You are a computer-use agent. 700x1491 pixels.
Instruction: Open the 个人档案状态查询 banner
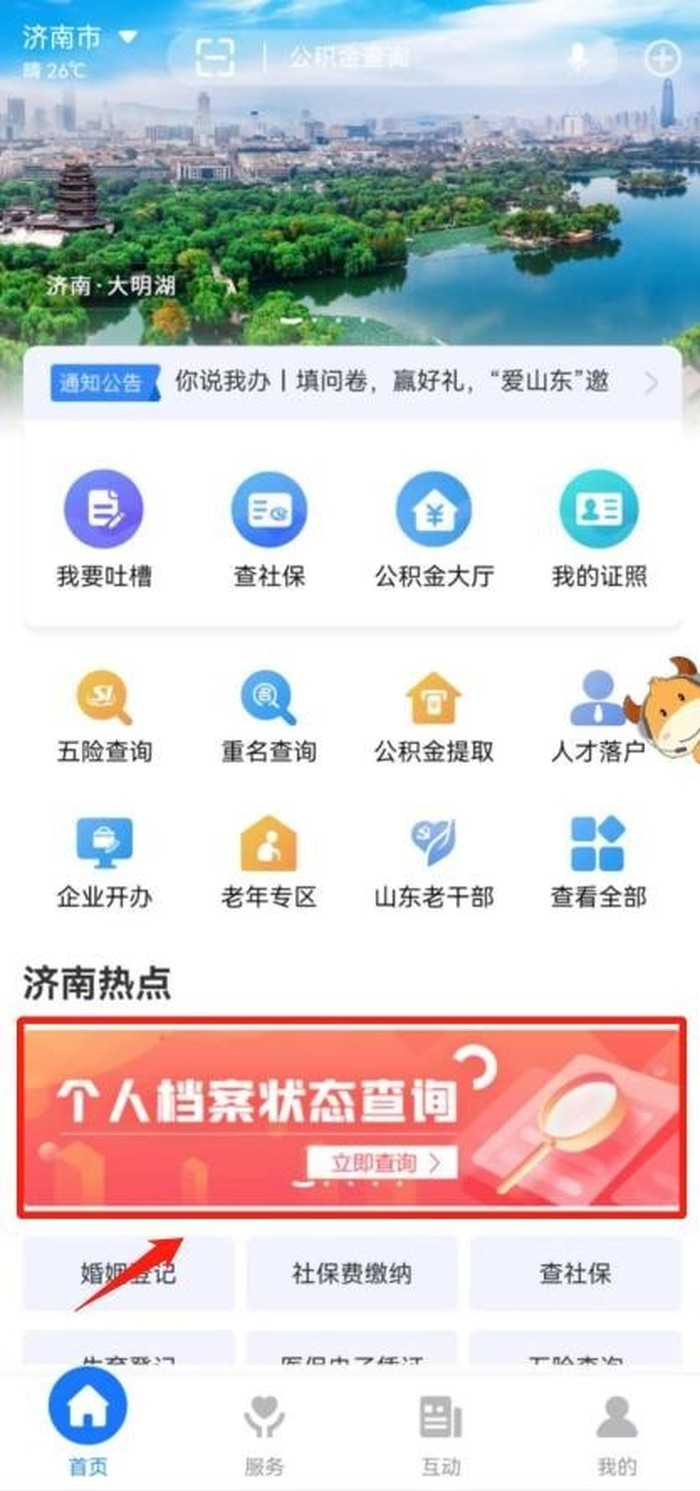(x=352, y=1117)
